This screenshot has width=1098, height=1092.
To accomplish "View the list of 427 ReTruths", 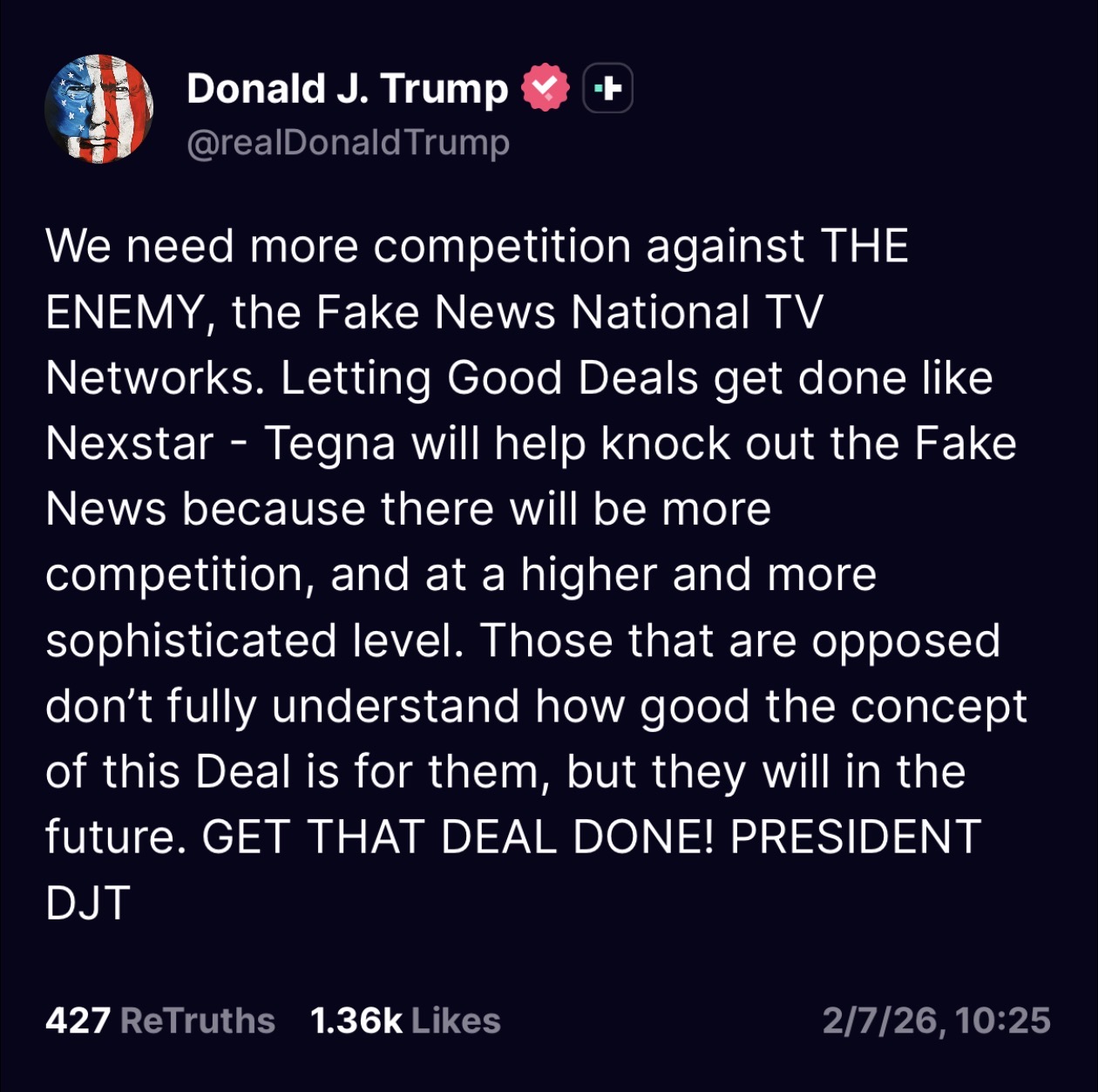I will coord(160,1020).
